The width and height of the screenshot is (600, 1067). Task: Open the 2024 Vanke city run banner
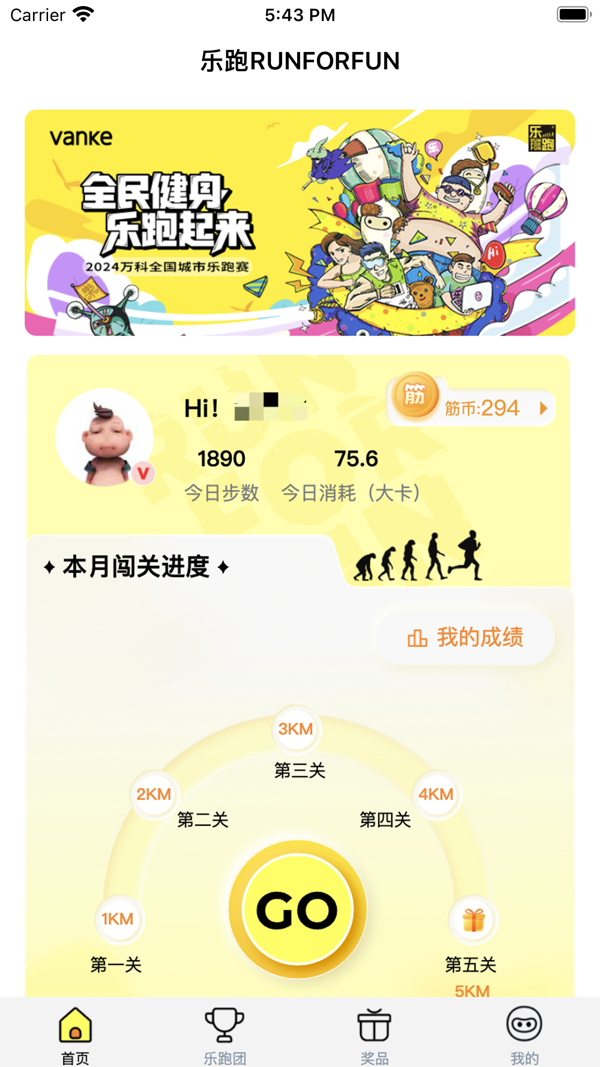300,223
